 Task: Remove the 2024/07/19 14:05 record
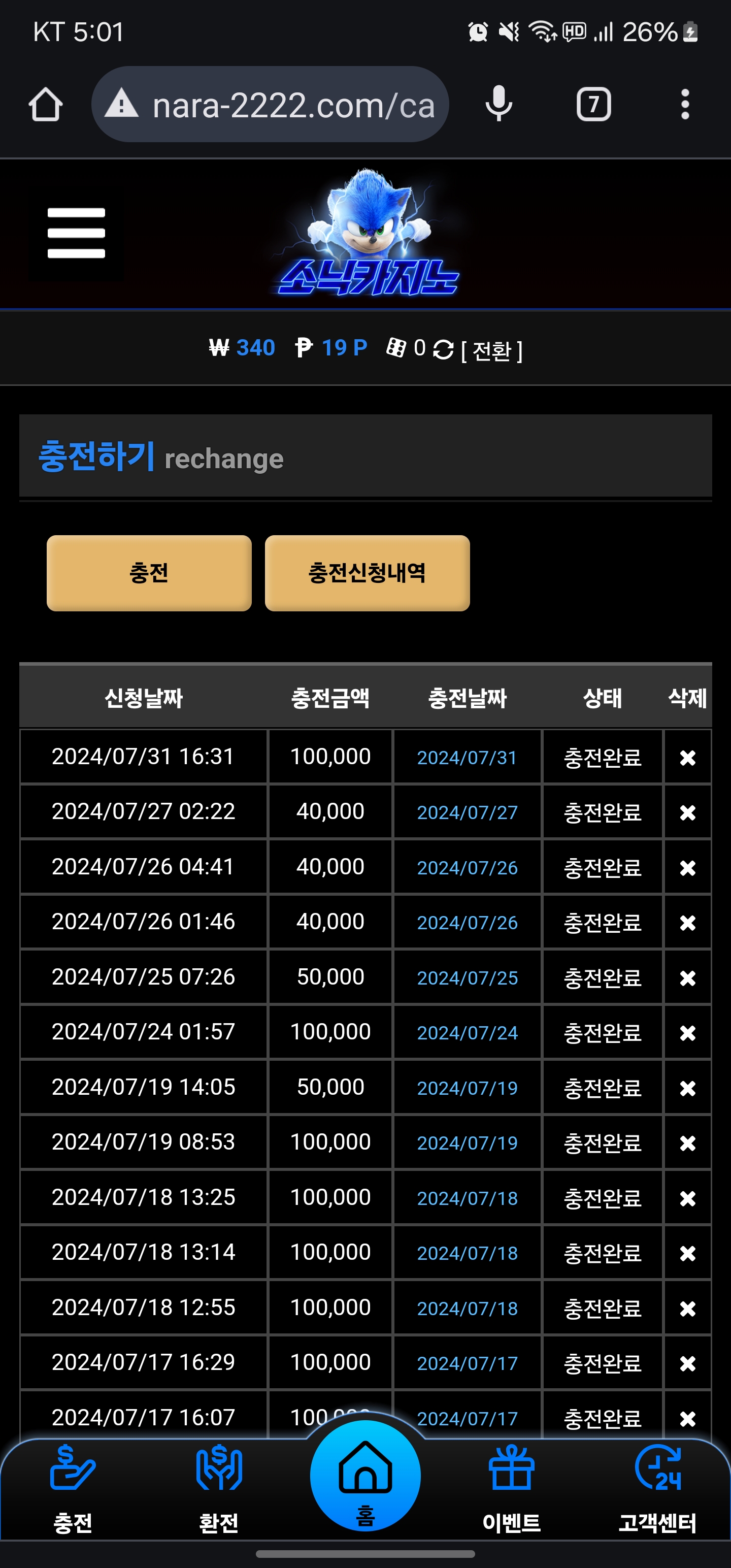[688, 1088]
